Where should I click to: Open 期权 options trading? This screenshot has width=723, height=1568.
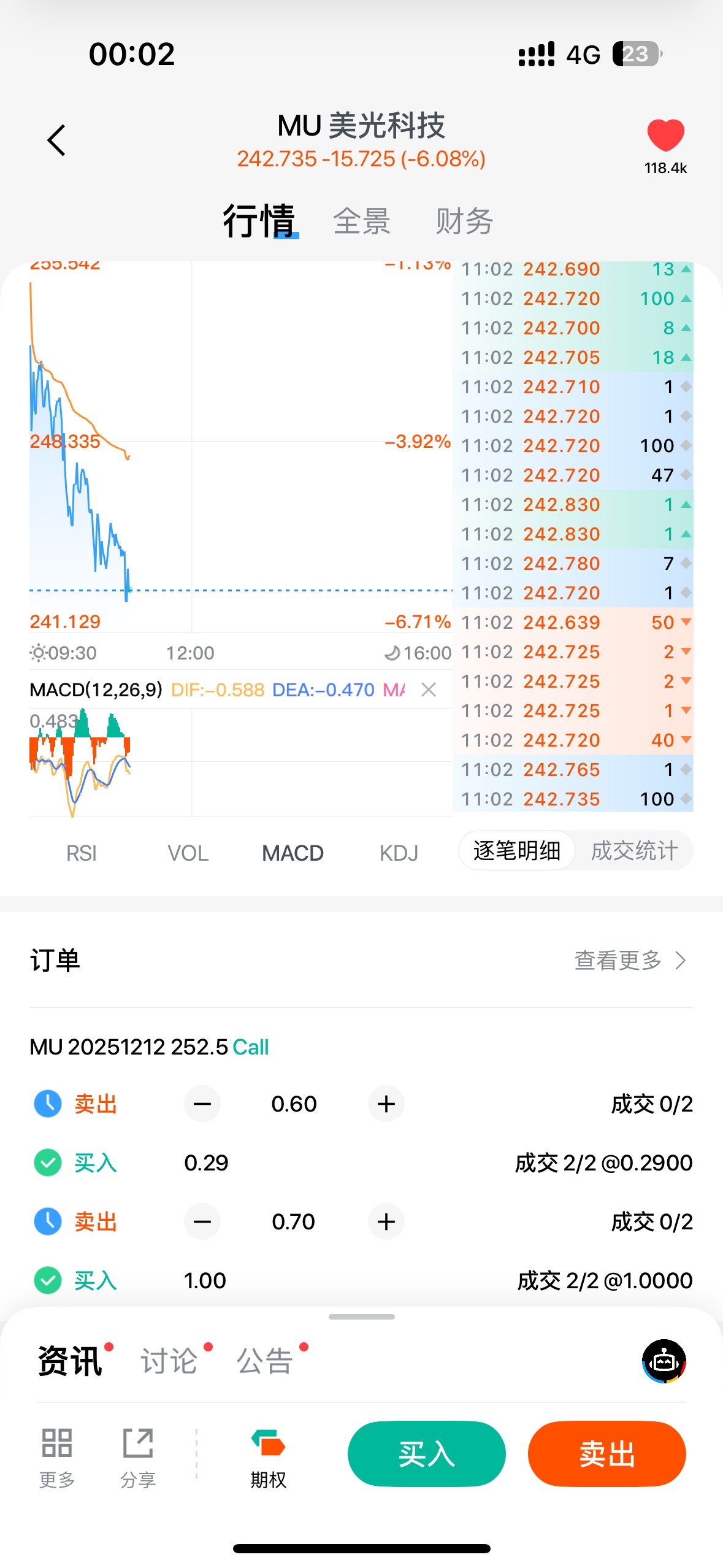tap(268, 1458)
